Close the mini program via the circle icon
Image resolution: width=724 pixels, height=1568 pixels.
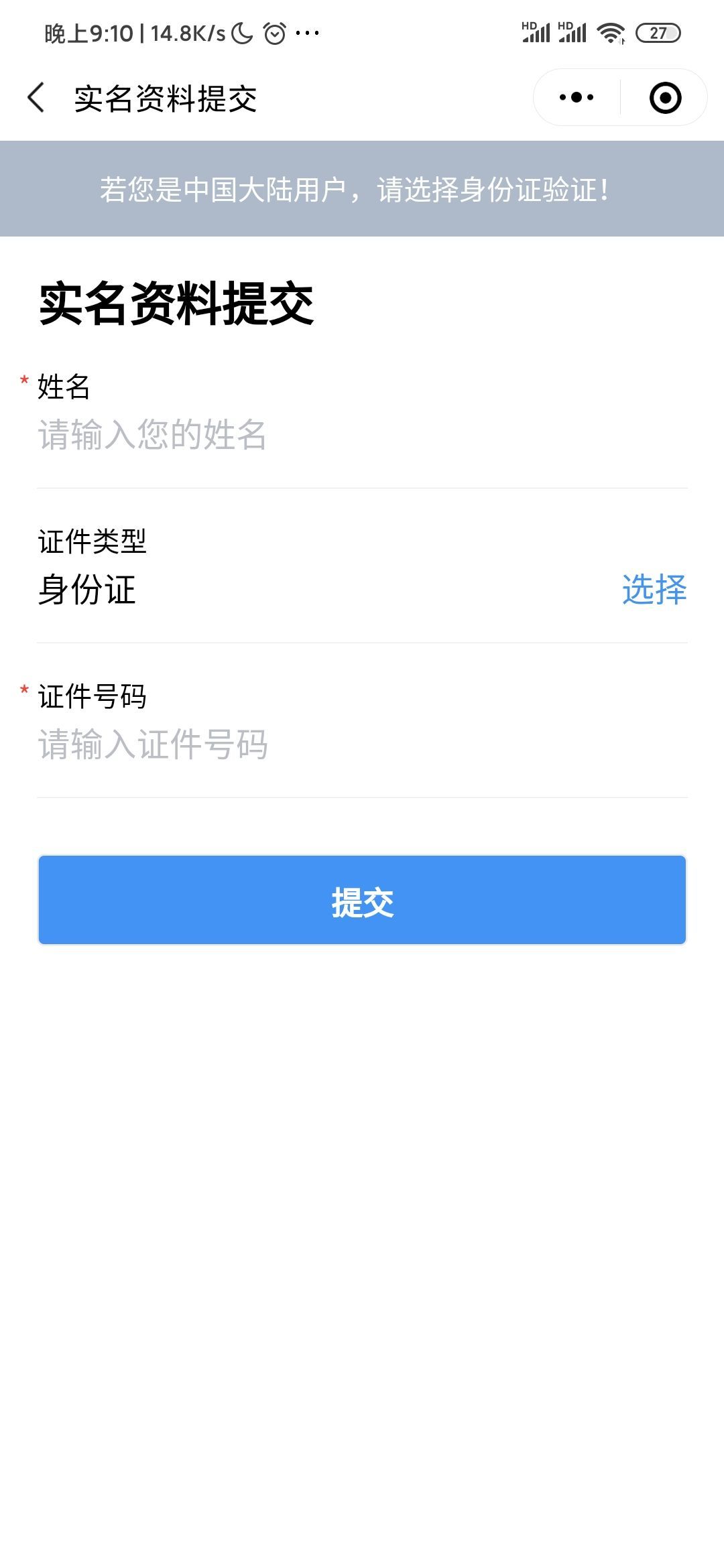click(665, 98)
